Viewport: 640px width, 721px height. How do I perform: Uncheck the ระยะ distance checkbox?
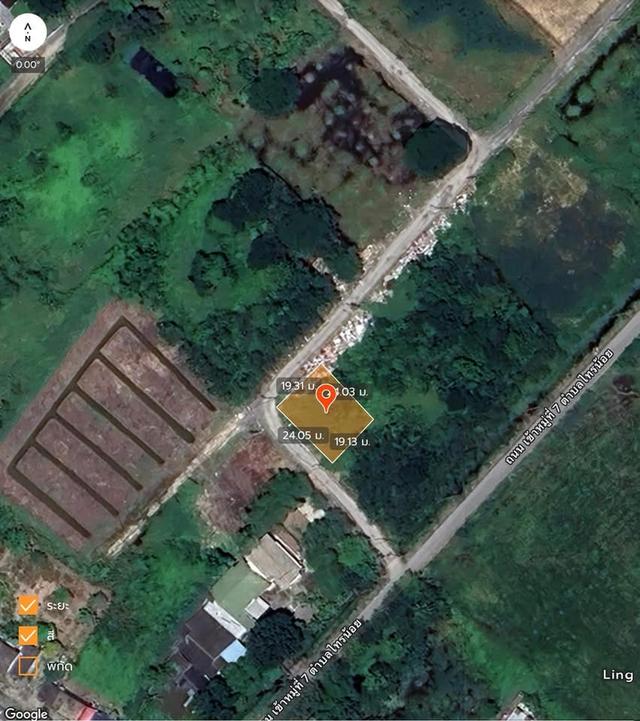(x=28, y=606)
